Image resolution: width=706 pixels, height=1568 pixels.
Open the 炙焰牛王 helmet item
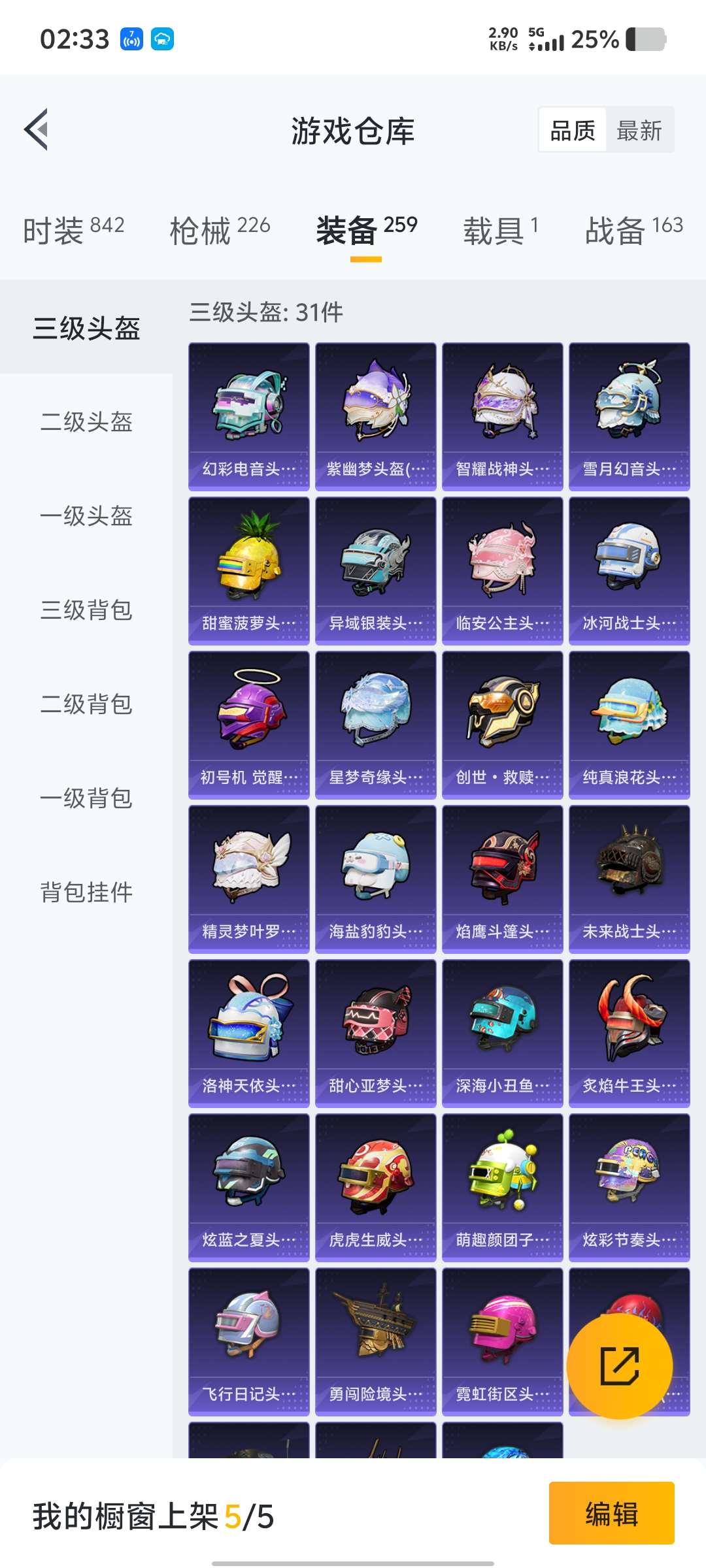(630, 1033)
